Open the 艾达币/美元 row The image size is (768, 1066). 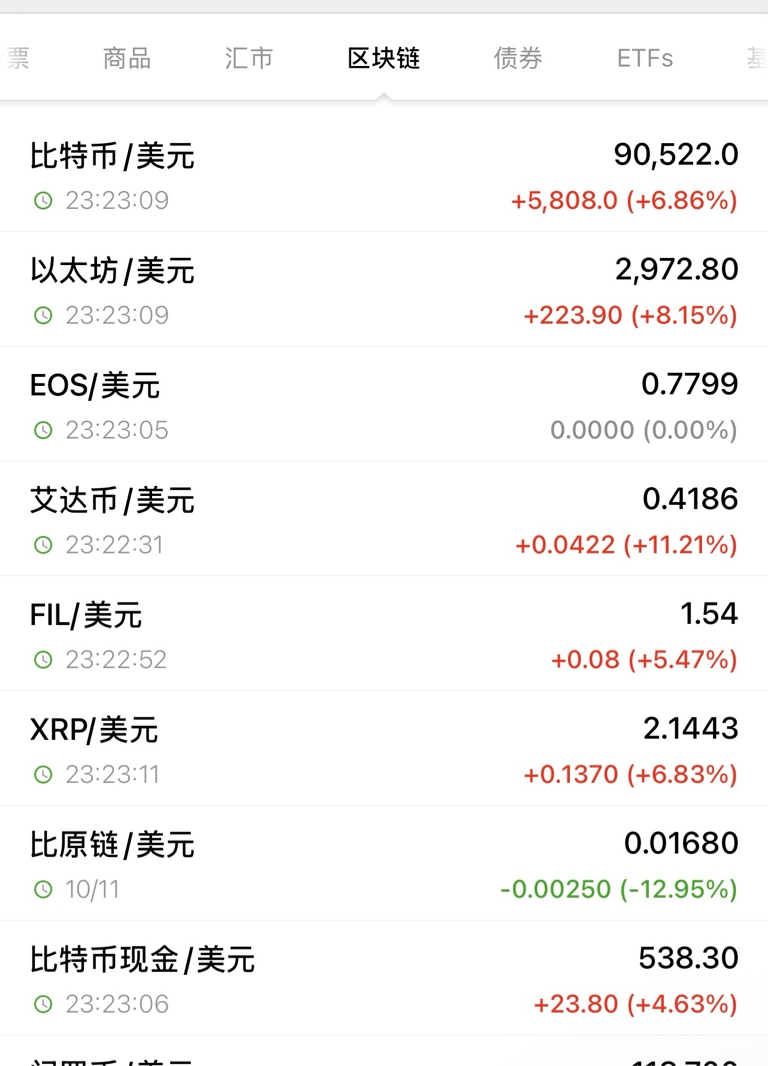[x=384, y=519]
